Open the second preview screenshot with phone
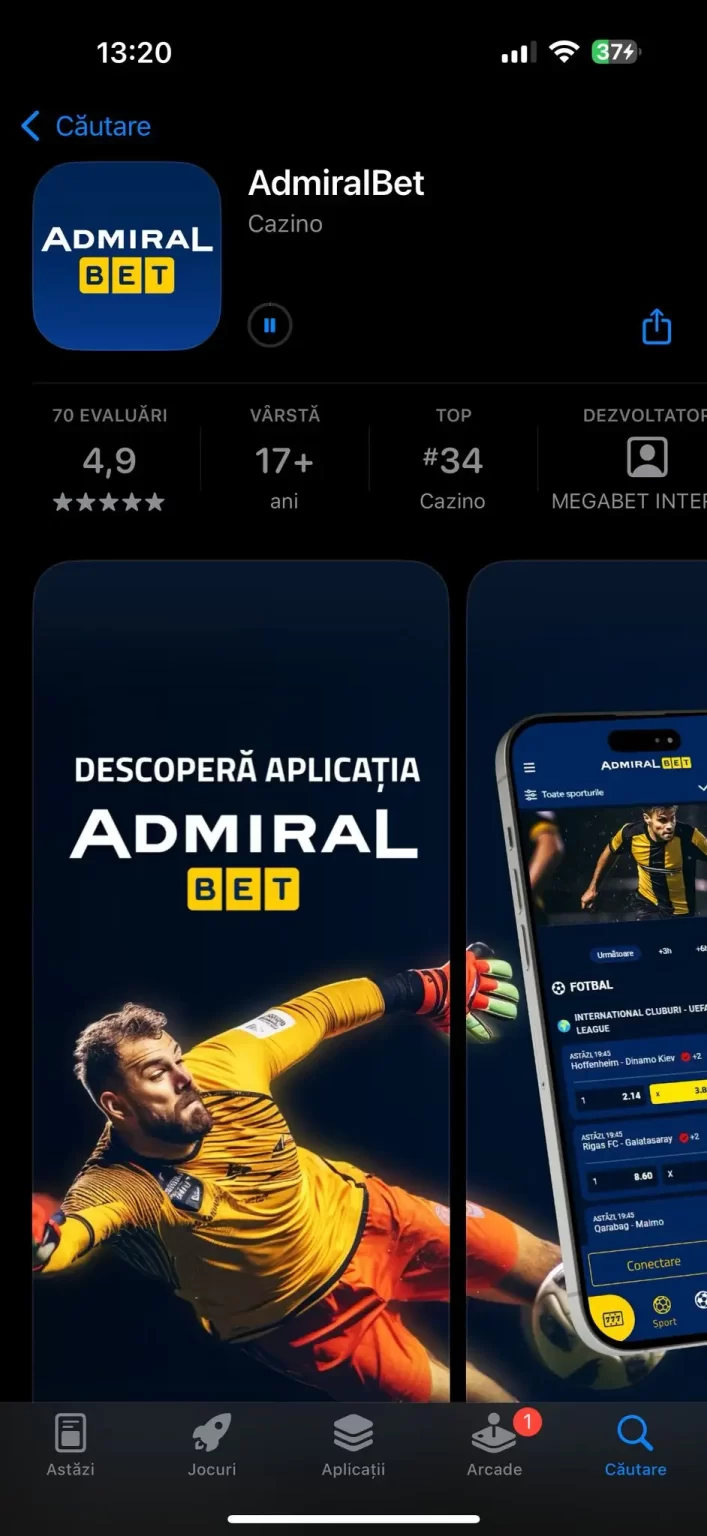Screen dimensions: 707x1536 [x=587, y=980]
